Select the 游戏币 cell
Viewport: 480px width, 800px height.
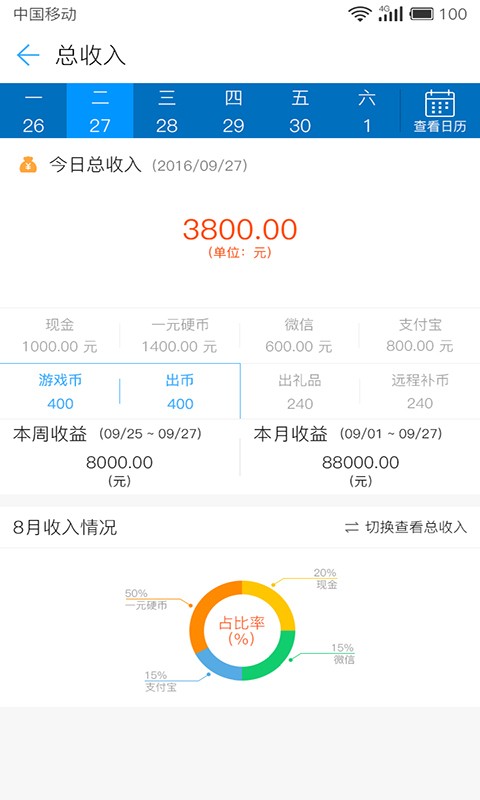point(60,391)
